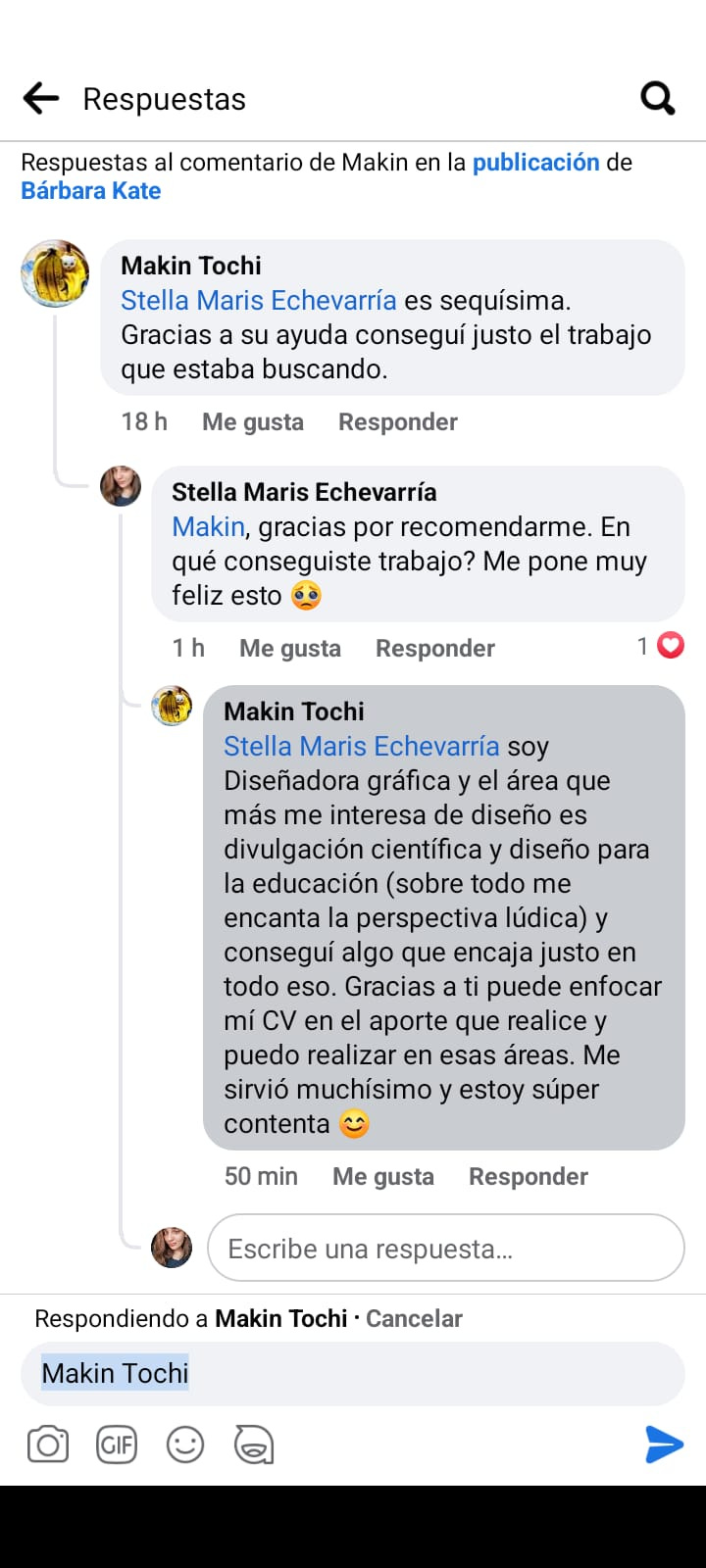Tap the 'Escribe una respuesta…' field

pyautogui.click(x=445, y=1249)
